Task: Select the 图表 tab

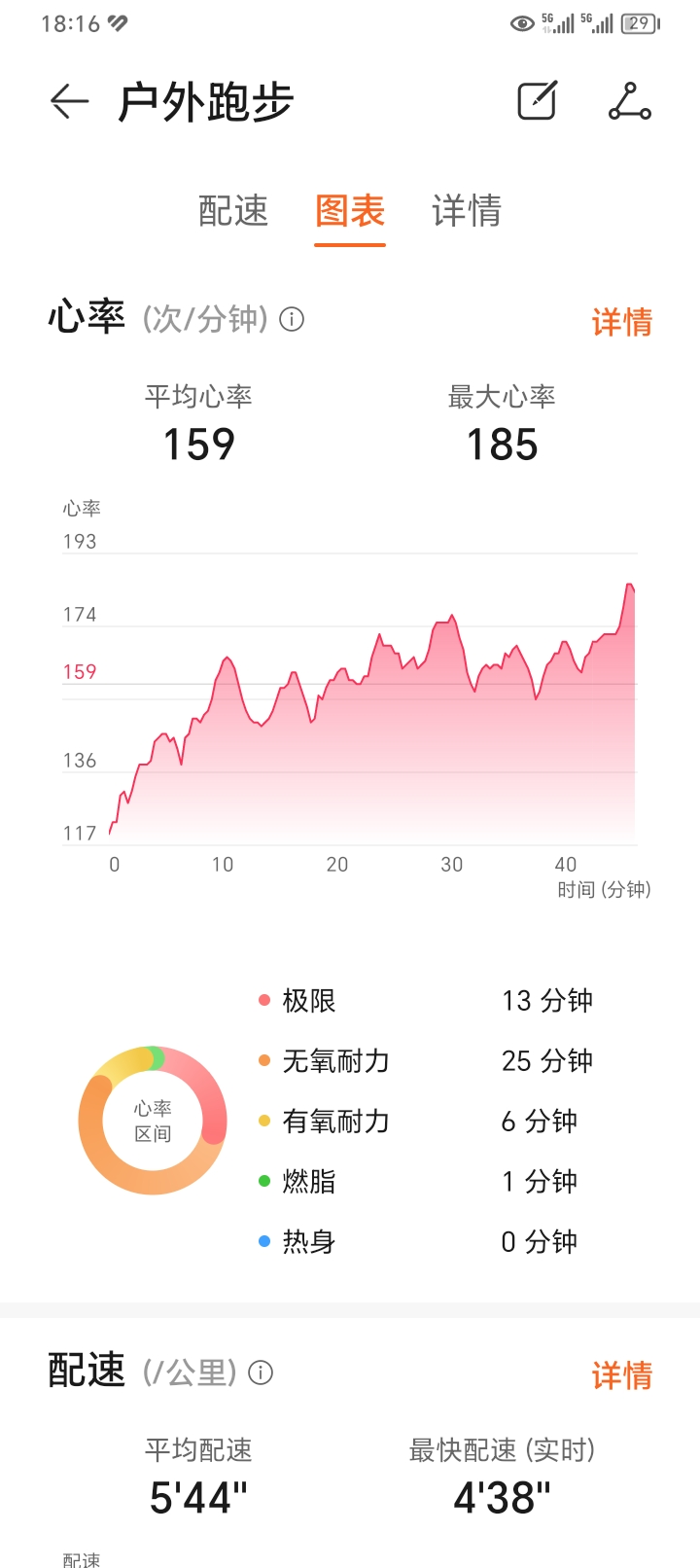Action: 350,211
